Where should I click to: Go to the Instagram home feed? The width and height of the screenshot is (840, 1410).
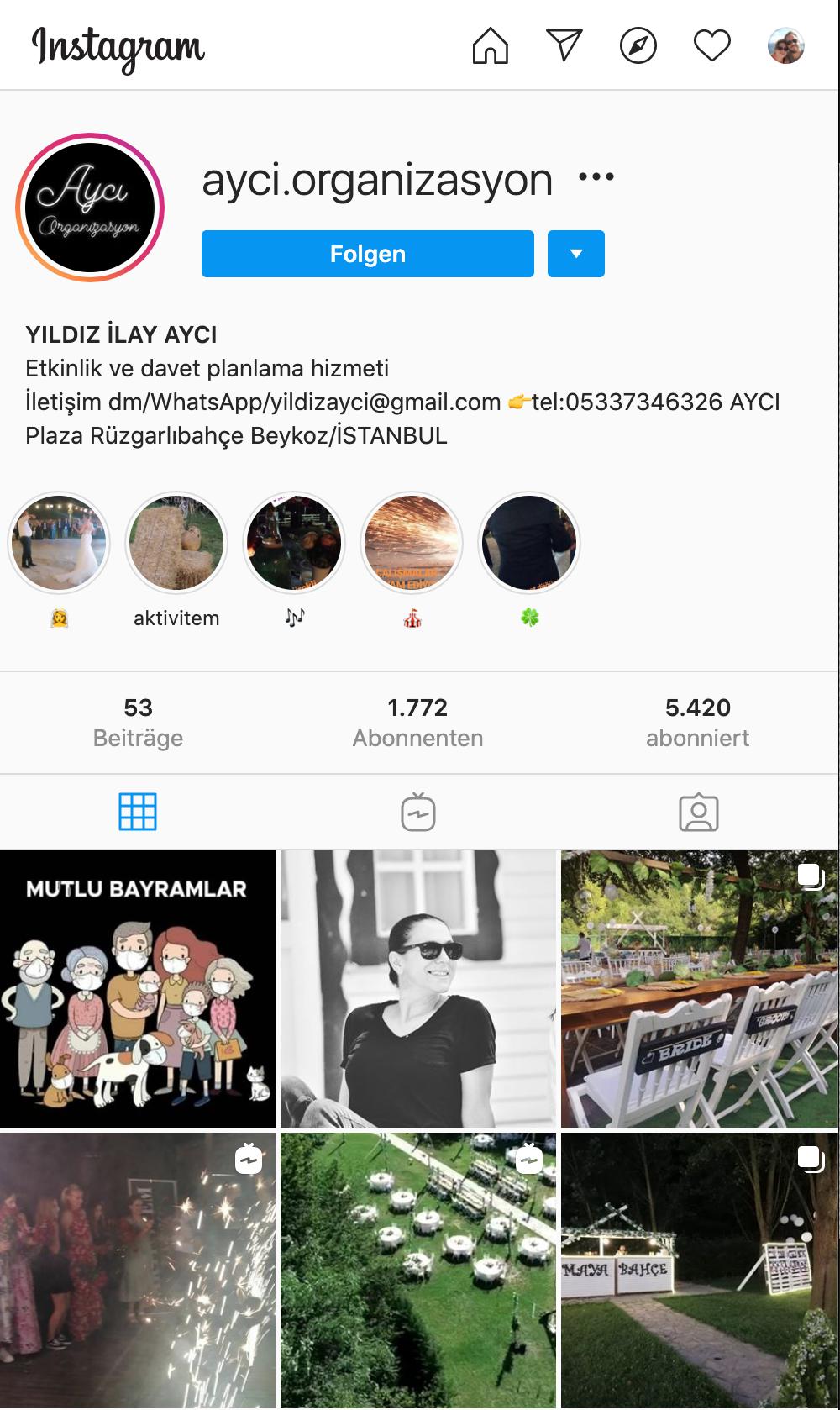491,45
